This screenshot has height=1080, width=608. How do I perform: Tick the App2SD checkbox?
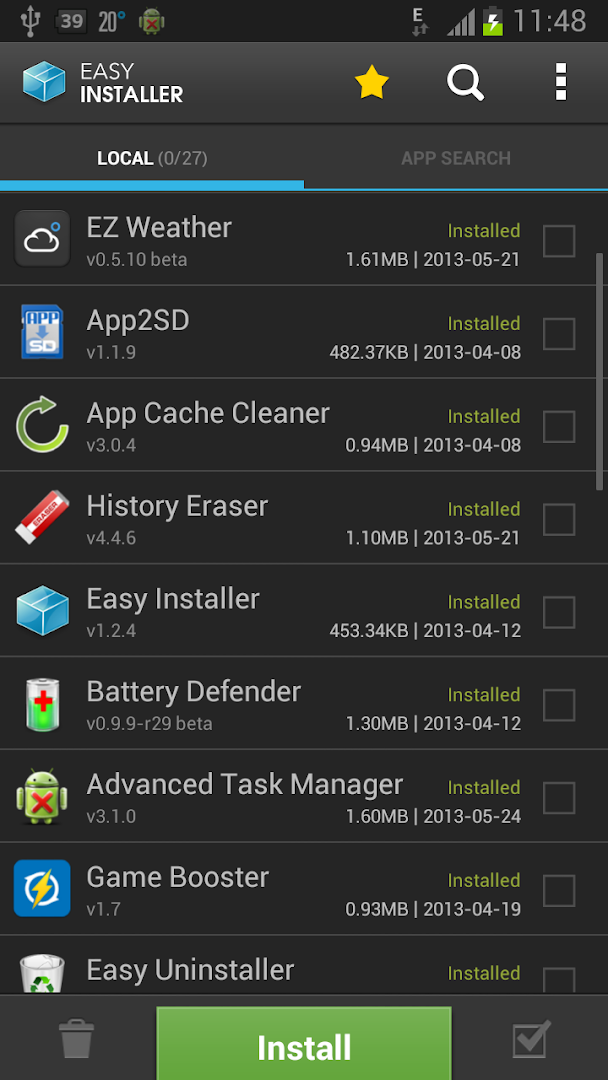(x=558, y=334)
